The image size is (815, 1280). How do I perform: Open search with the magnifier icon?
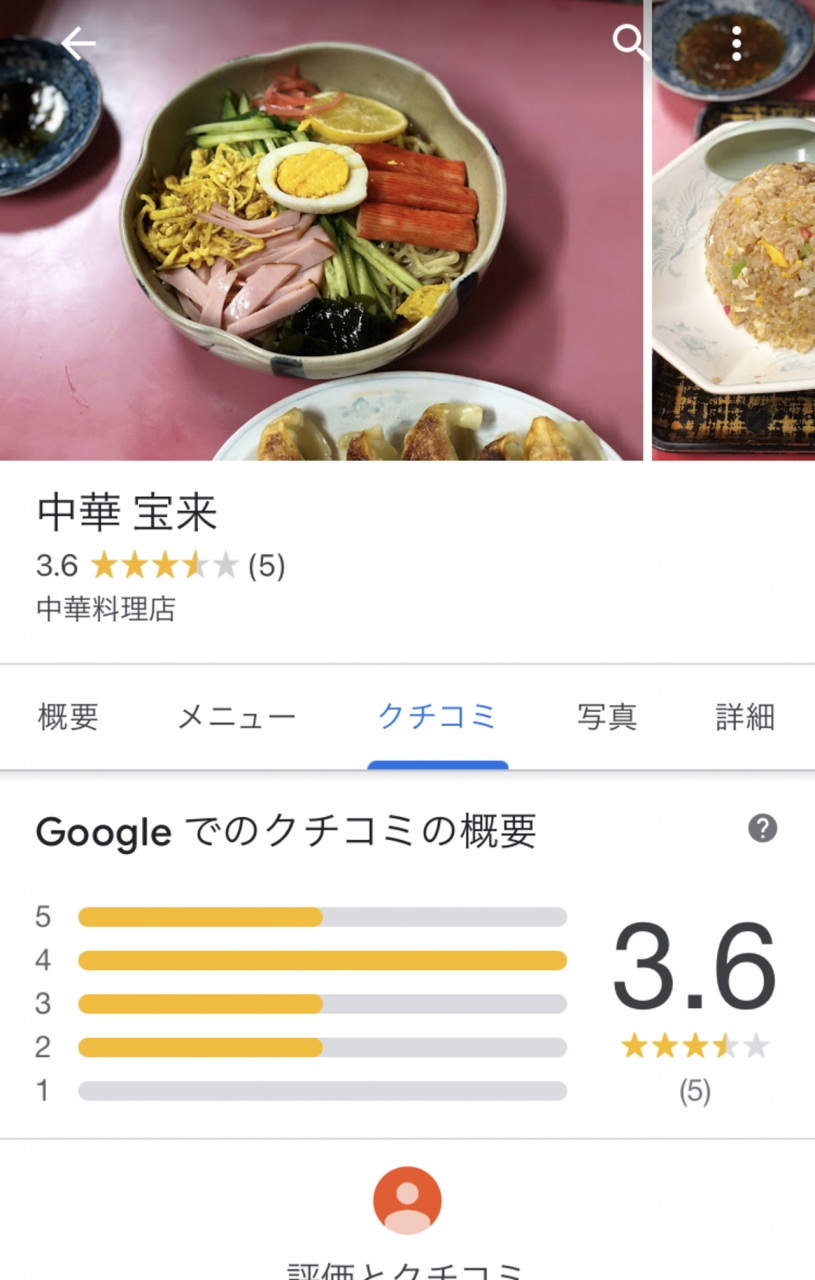pos(629,42)
